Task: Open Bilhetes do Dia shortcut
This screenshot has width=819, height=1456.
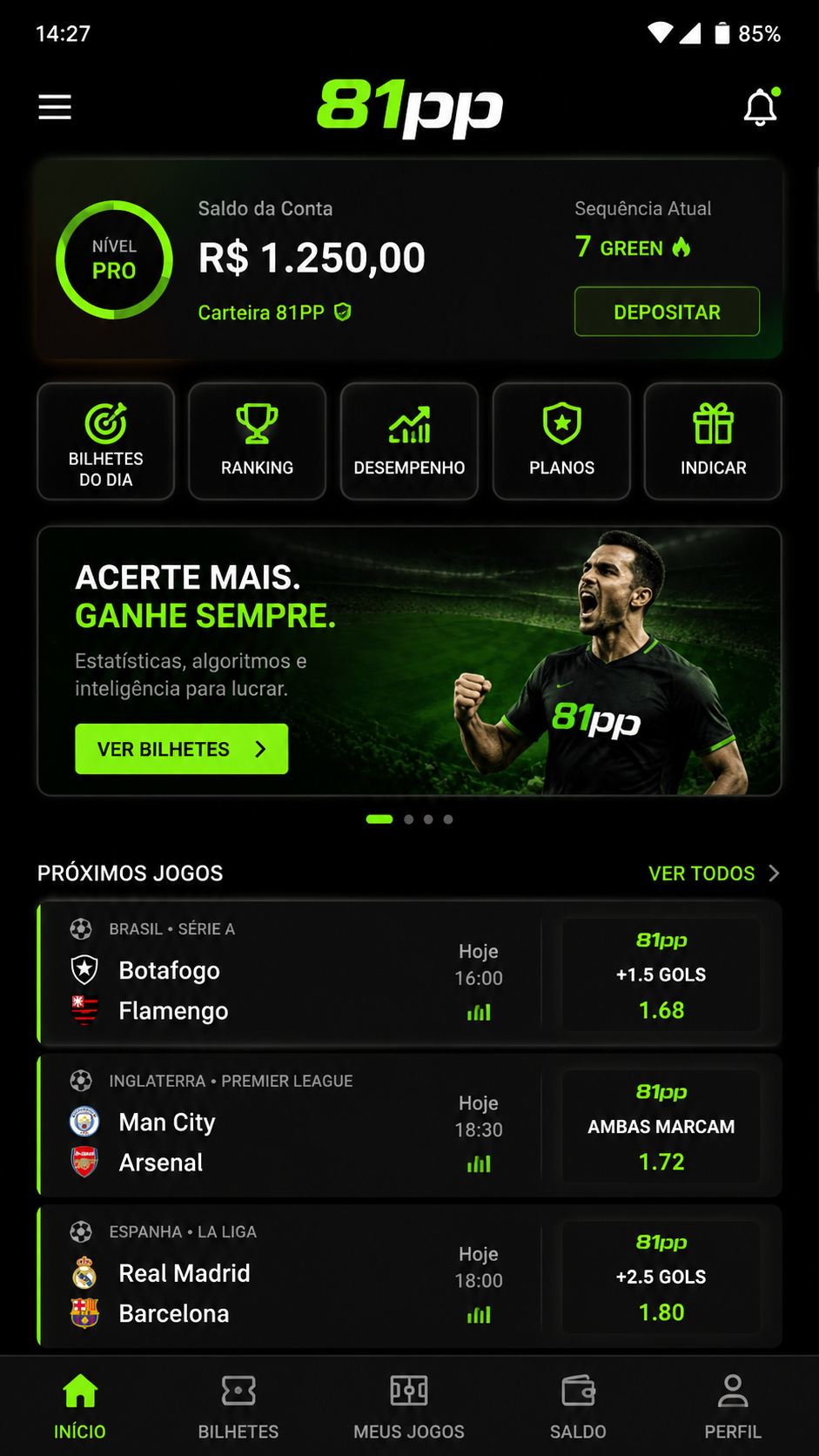Action: [105, 442]
